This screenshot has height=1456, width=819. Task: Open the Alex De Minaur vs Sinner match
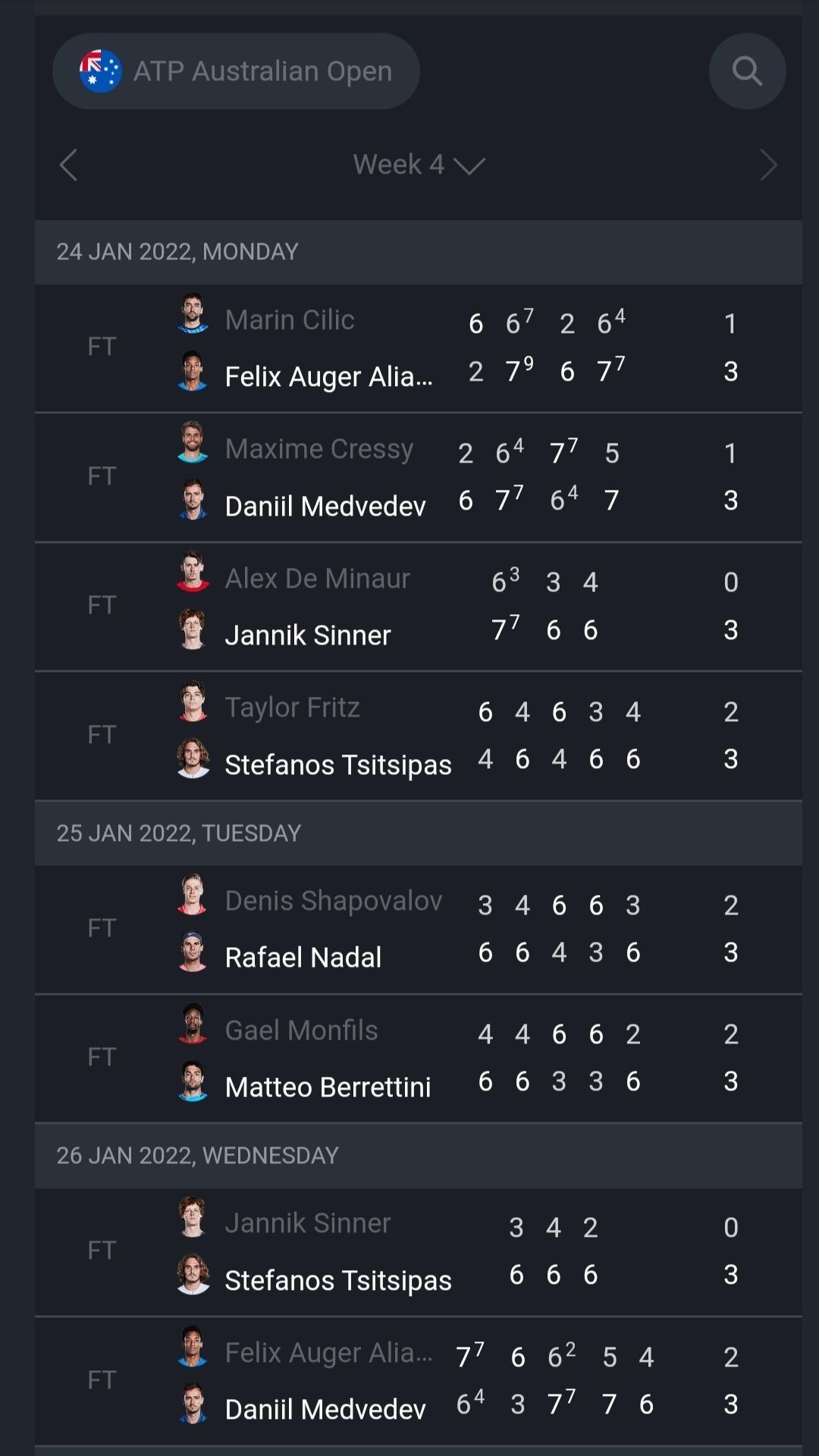pos(419,607)
